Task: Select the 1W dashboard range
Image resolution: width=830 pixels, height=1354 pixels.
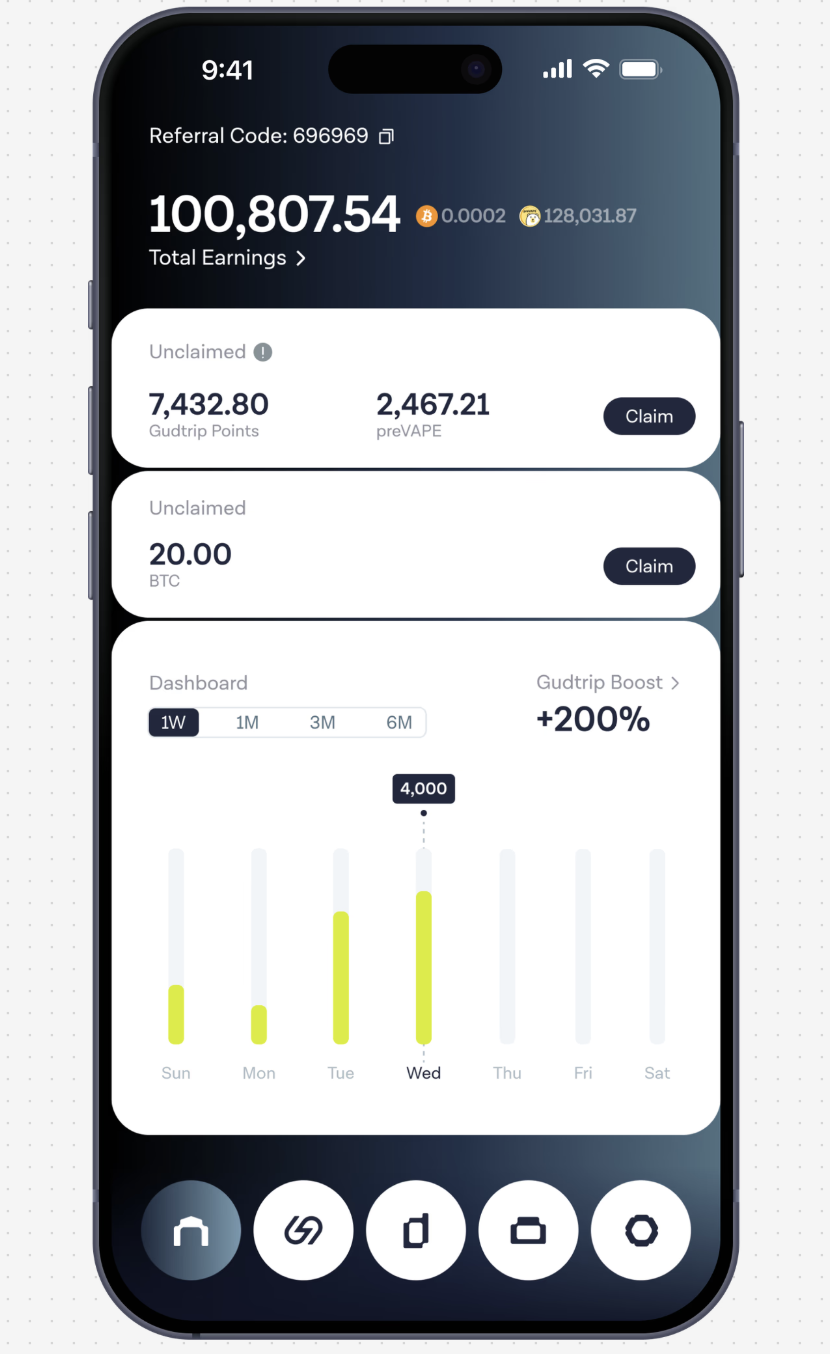Action: pyautogui.click(x=174, y=722)
